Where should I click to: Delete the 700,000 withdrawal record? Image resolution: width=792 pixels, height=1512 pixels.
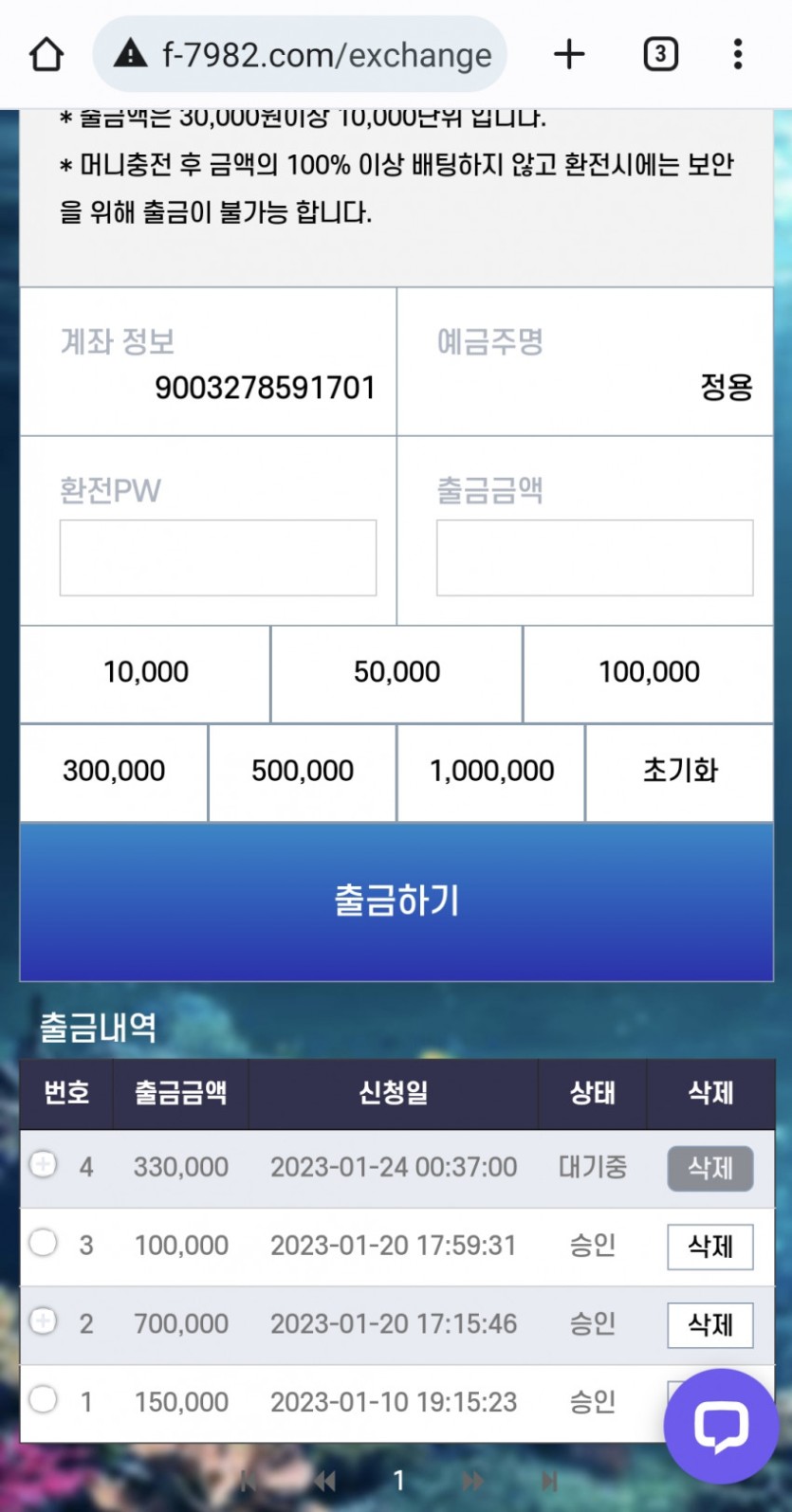click(x=710, y=1324)
